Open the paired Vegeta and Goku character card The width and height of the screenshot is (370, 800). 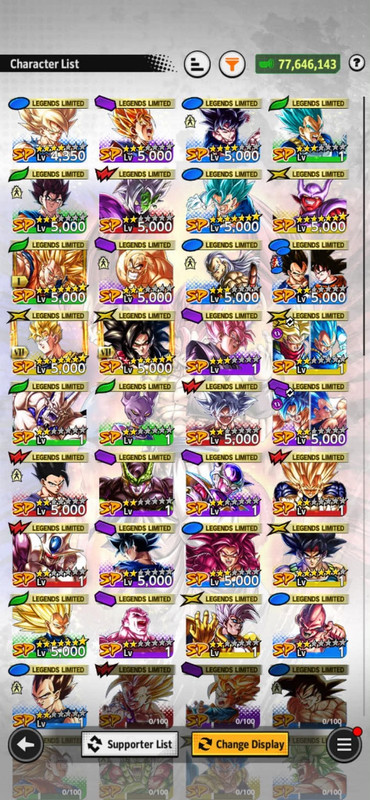point(309,272)
